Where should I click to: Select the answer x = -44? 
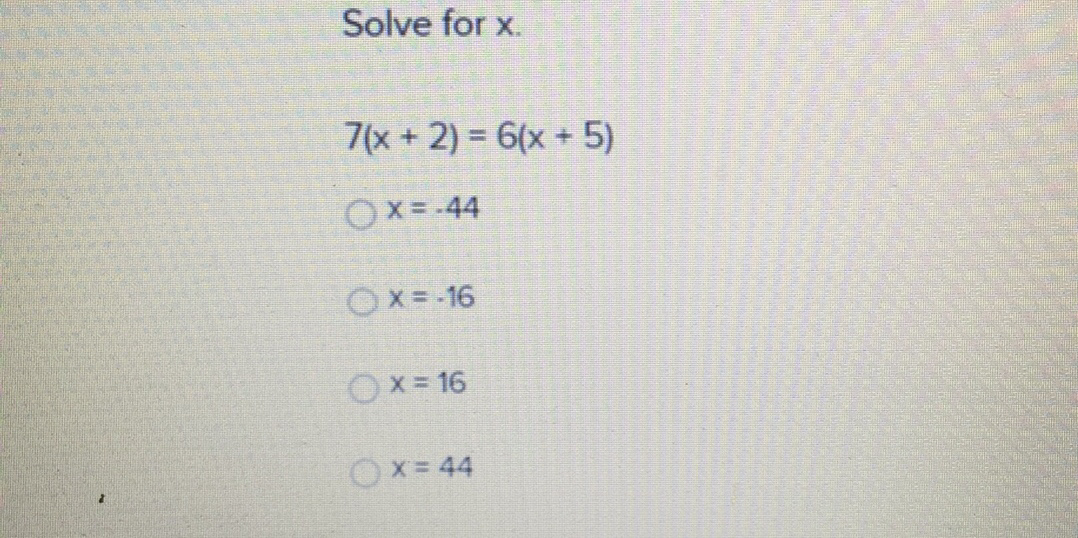tap(359, 213)
